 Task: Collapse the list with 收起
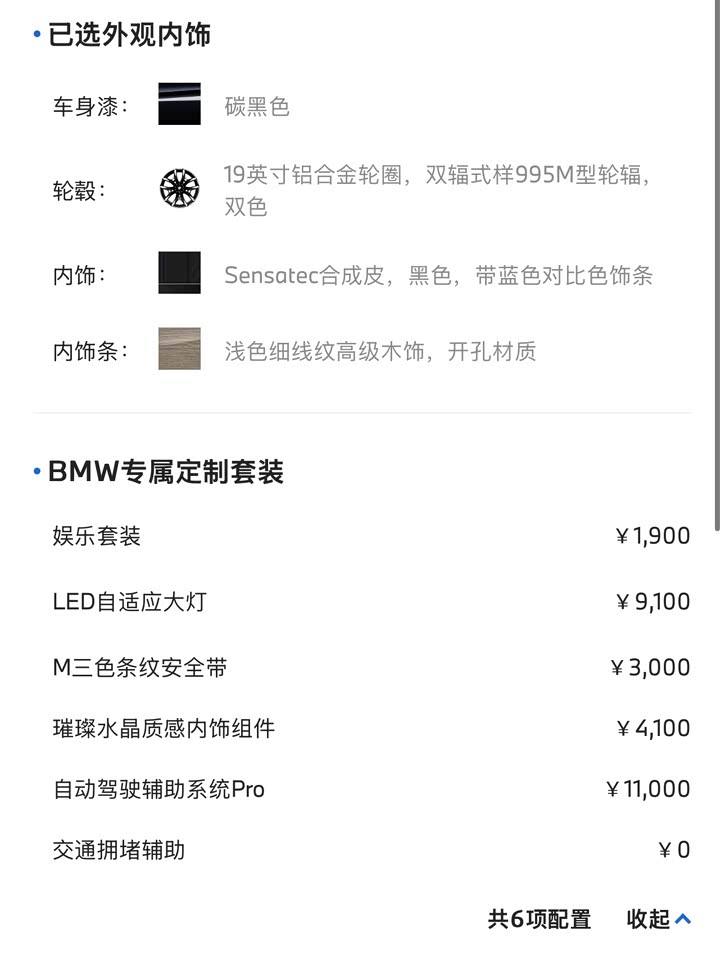click(x=658, y=918)
